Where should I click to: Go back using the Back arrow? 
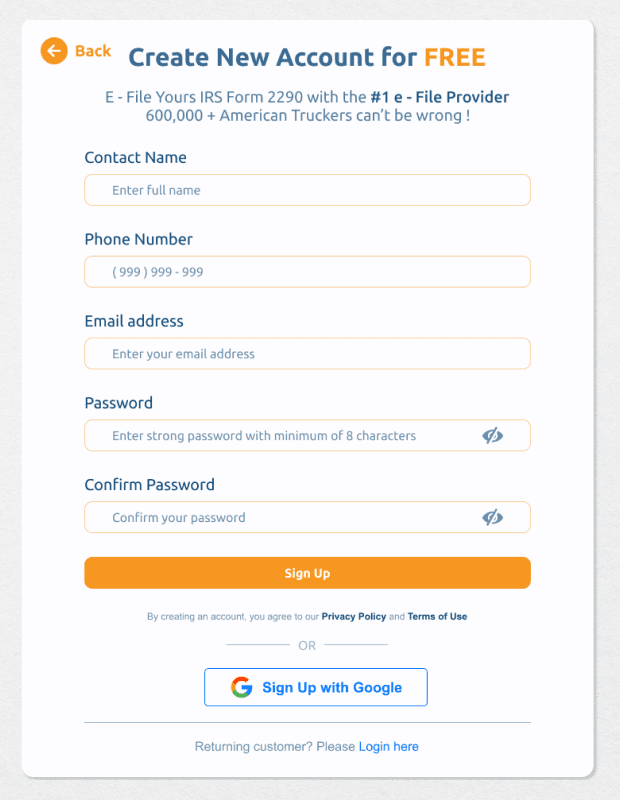(55, 51)
